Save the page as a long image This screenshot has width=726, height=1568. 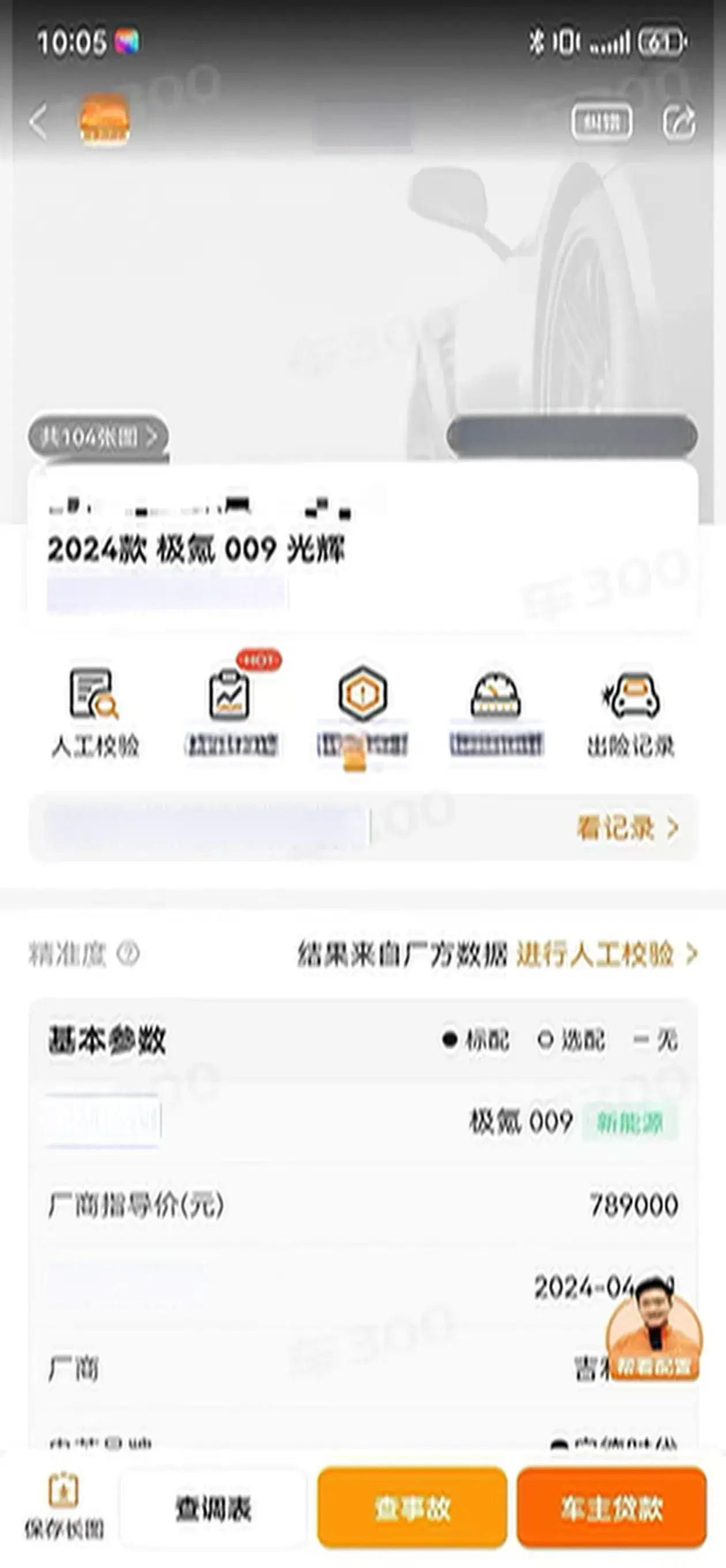click(x=64, y=1506)
